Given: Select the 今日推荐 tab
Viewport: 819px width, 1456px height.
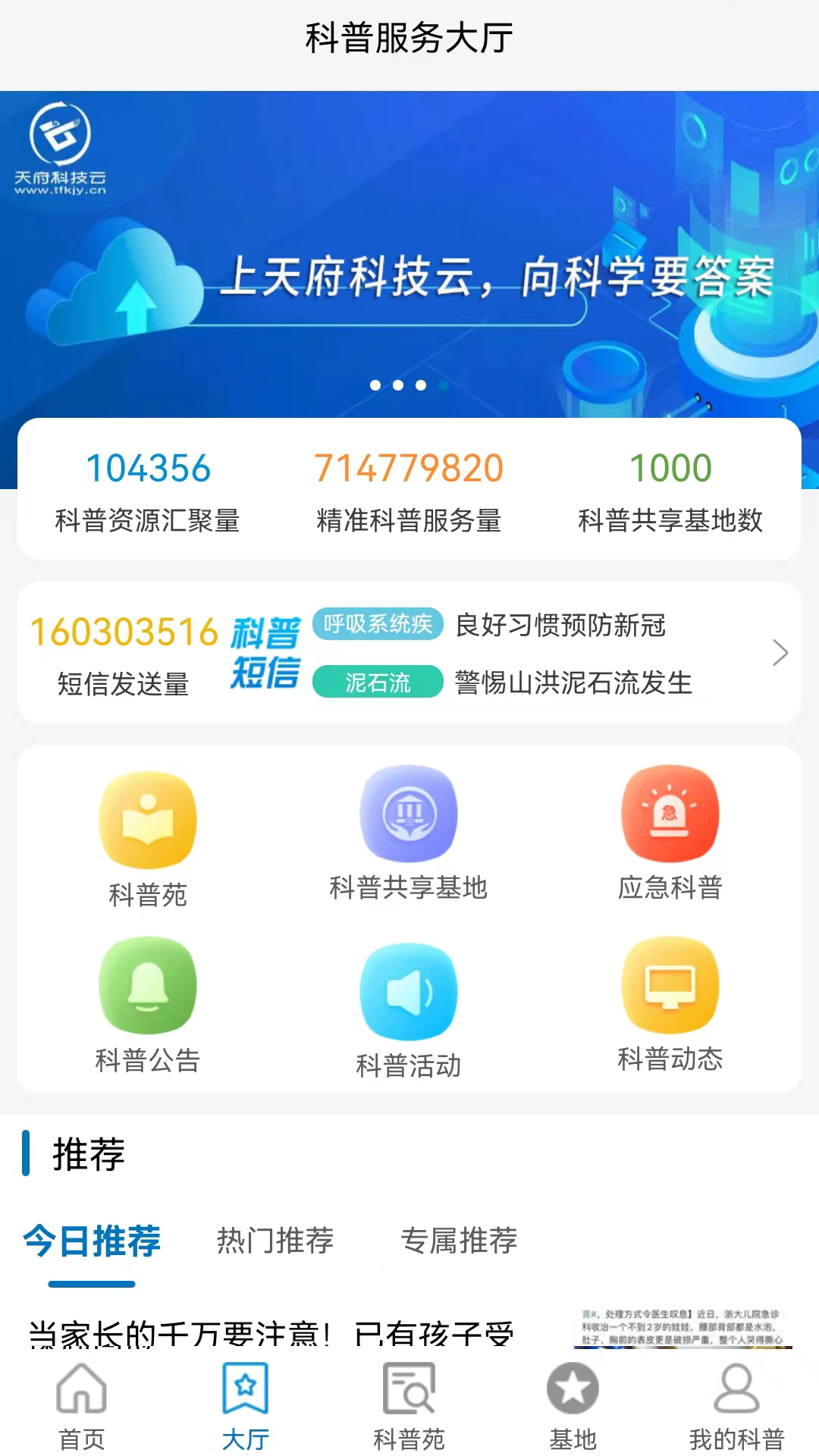Looking at the screenshot, I should (92, 1242).
